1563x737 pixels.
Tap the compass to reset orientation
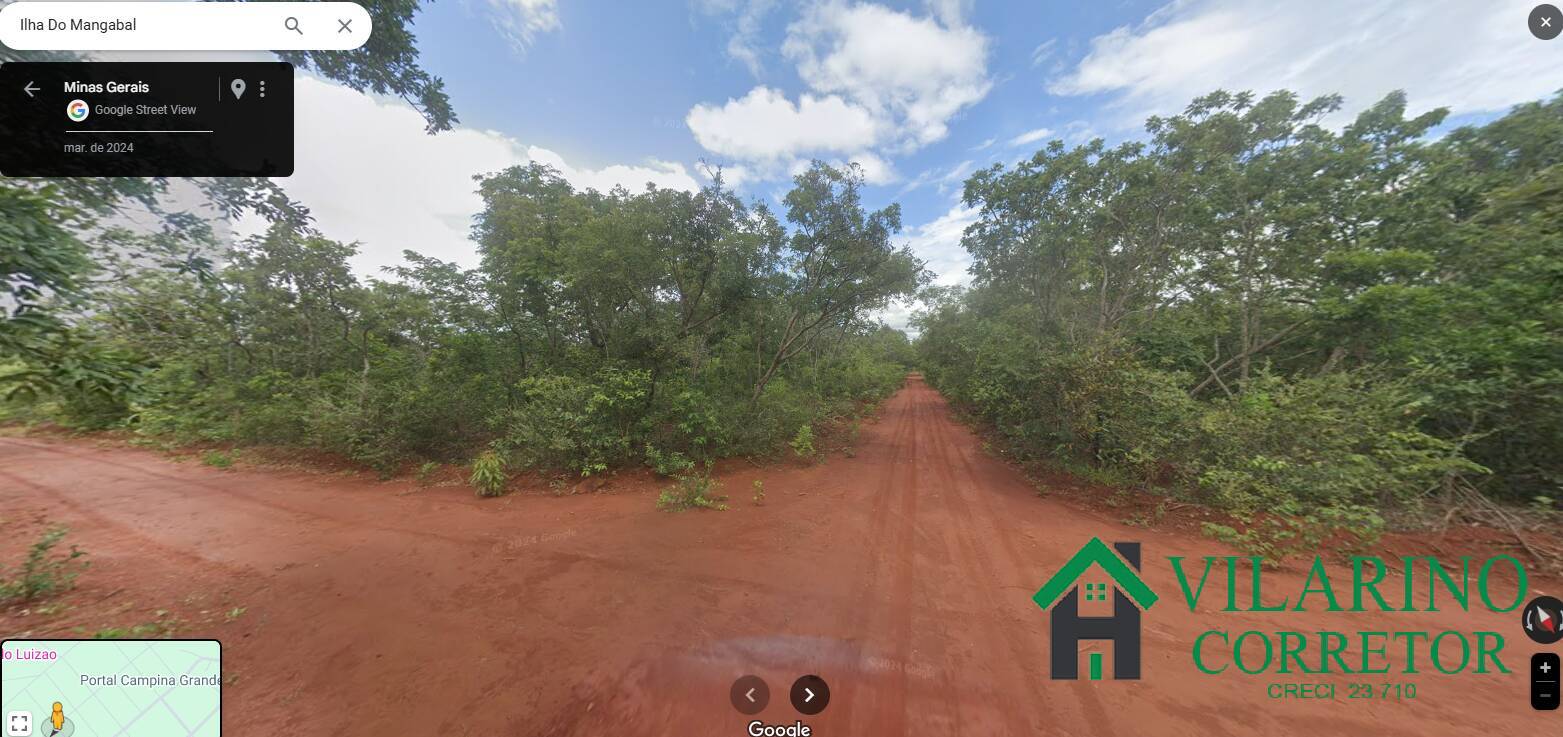coord(1543,619)
